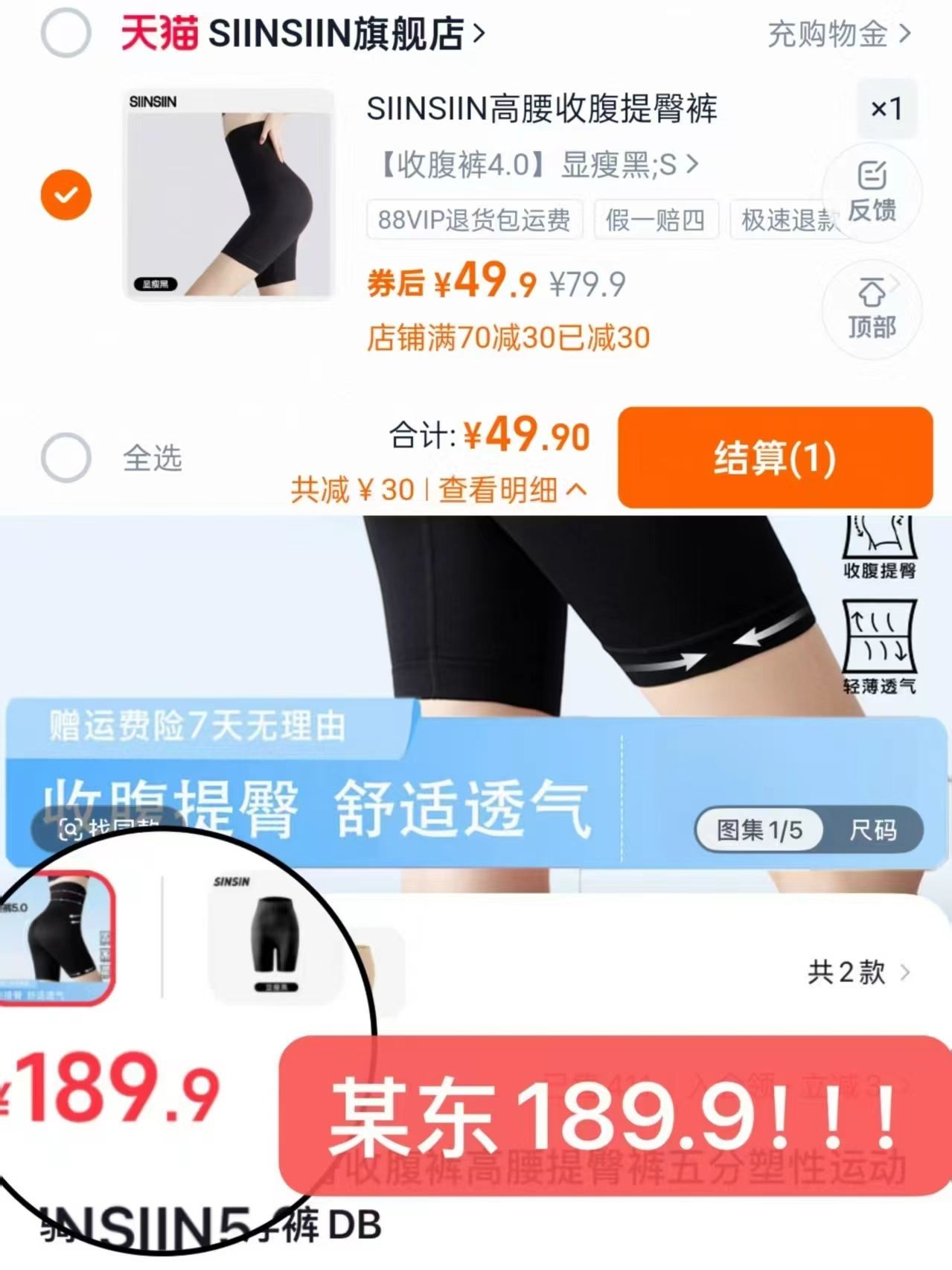
Task: Tap the ×1 quantity indicator
Action: 887,109
